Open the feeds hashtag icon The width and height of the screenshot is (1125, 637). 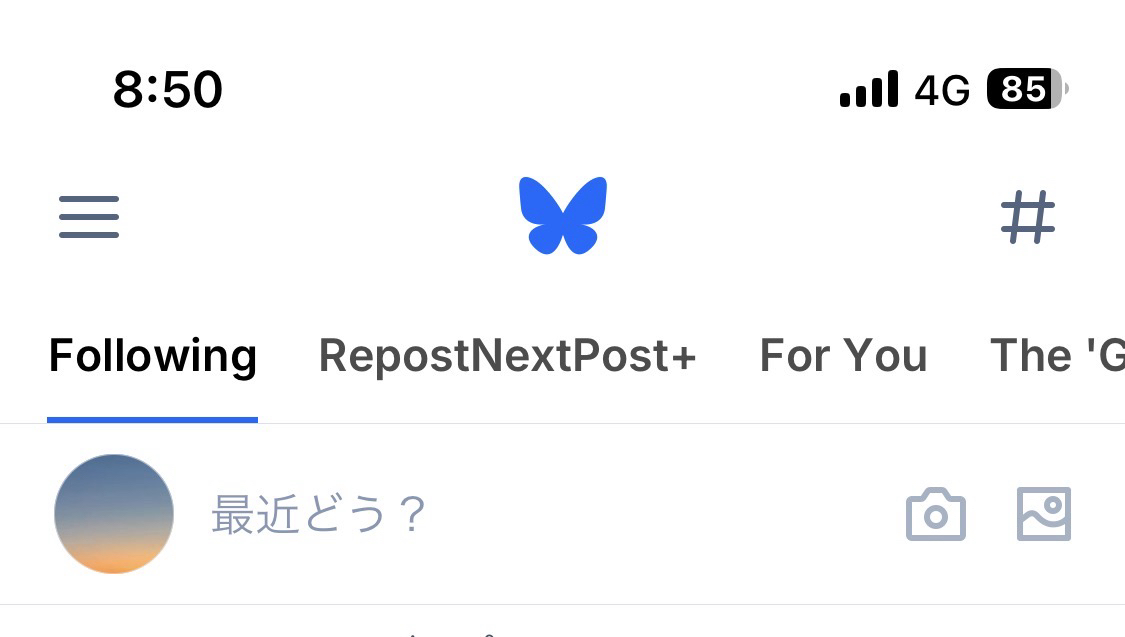coord(1028,216)
